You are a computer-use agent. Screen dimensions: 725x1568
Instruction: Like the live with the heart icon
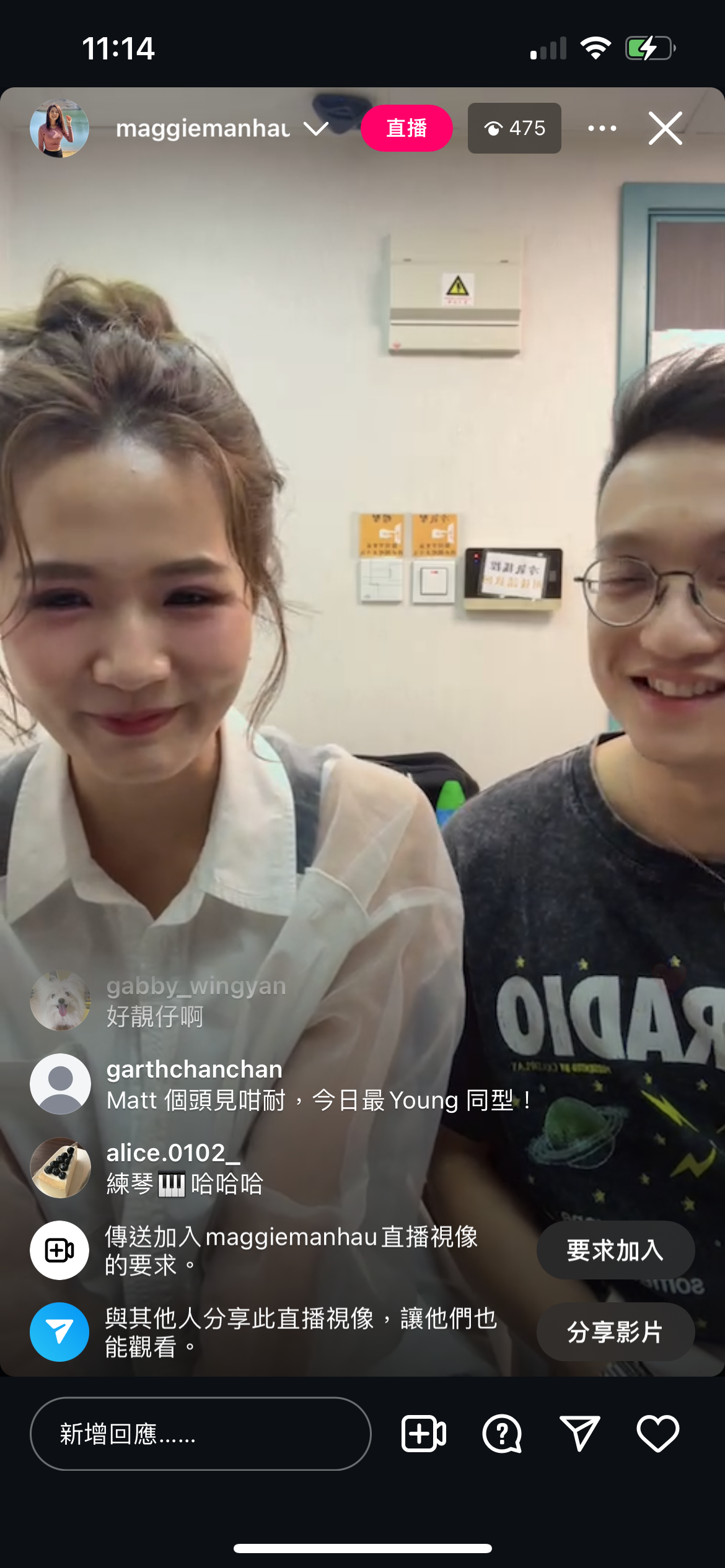coord(657,1433)
